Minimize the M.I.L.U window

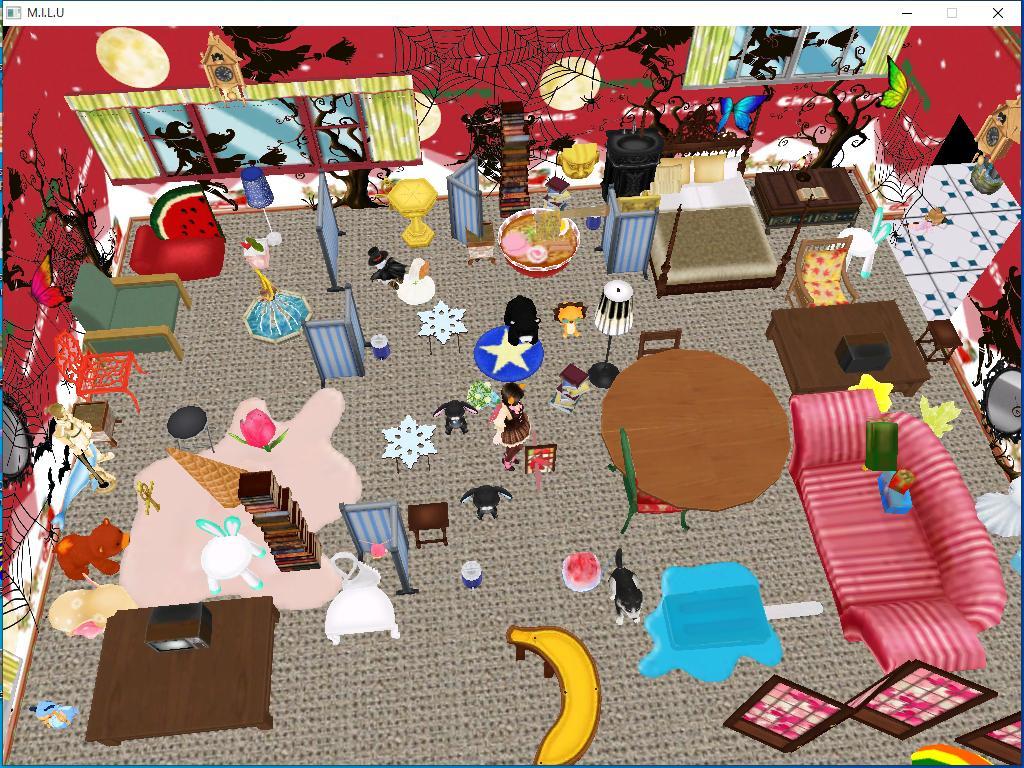click(907, 13)
